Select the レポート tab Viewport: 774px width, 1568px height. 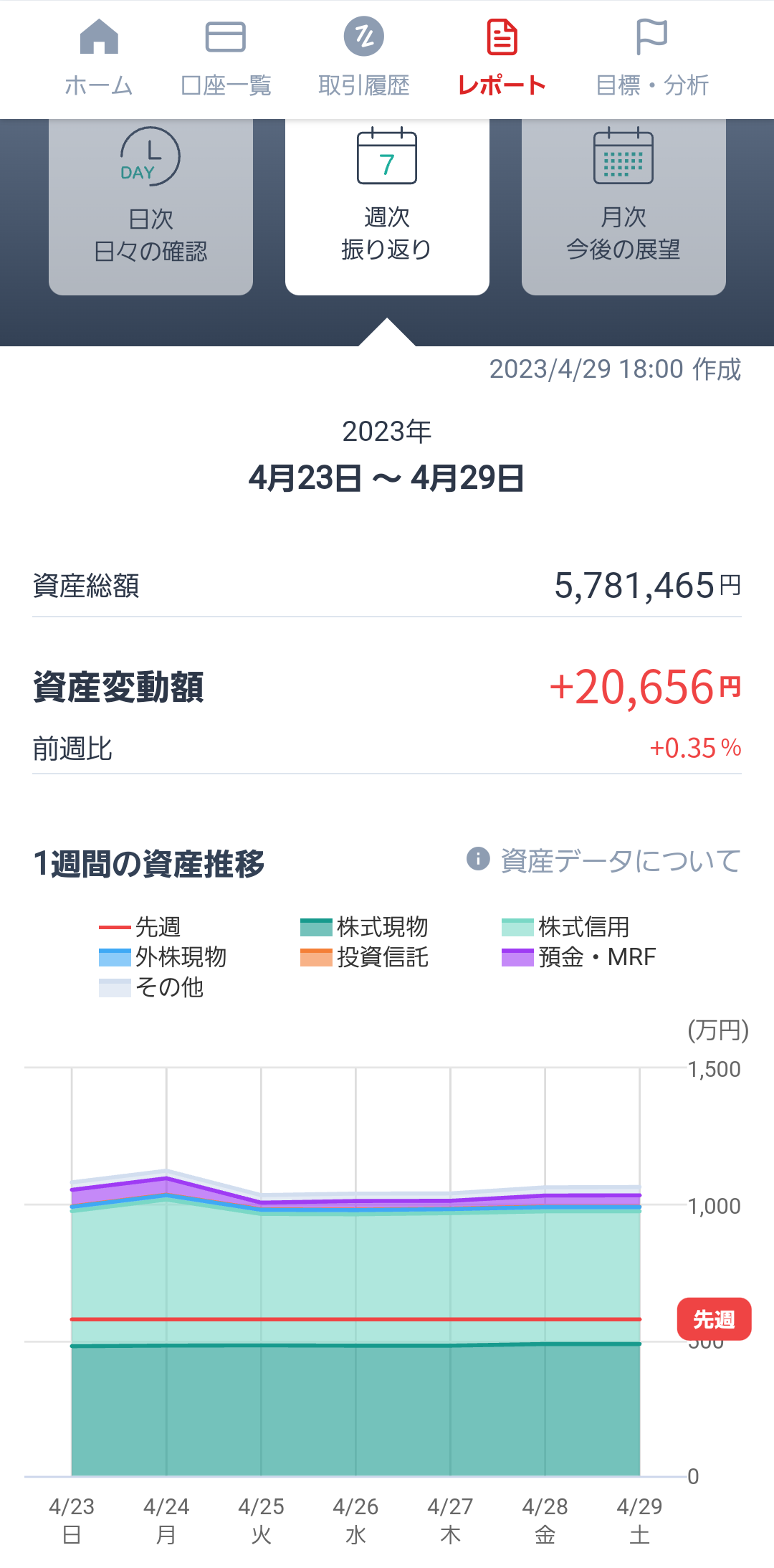502,59
